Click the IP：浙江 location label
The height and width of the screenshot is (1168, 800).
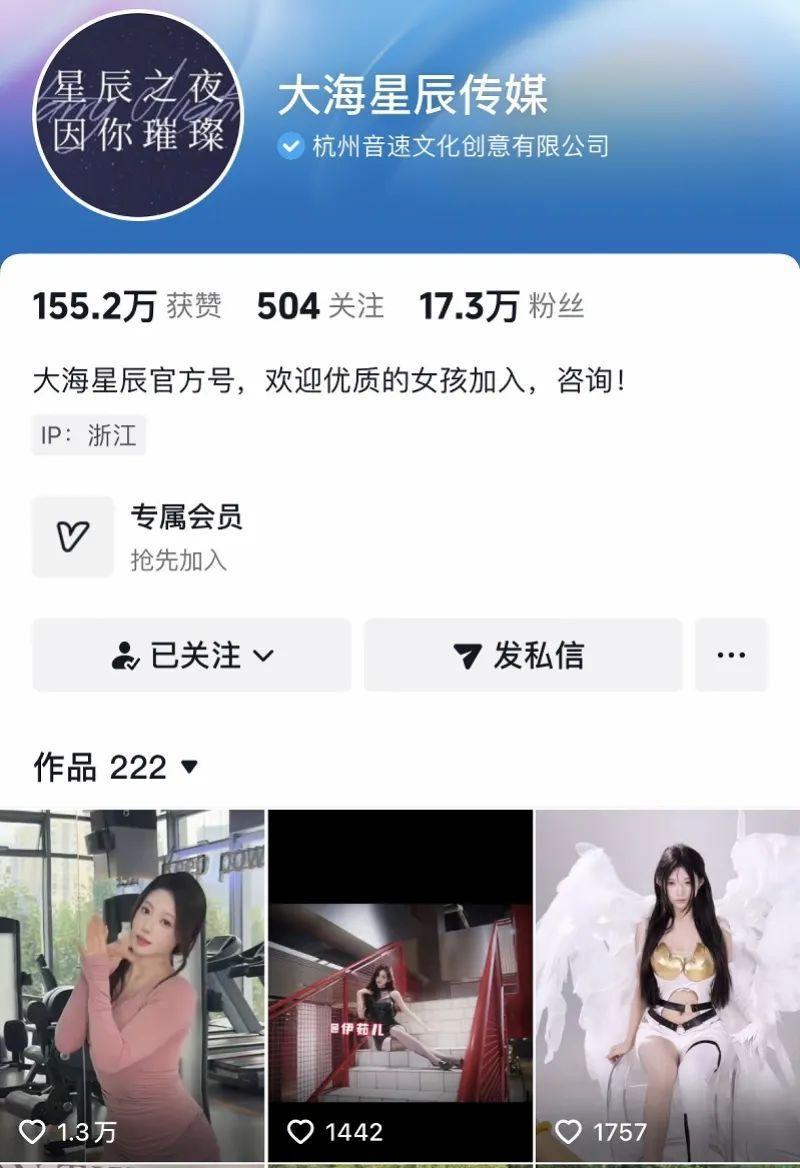click(x=88, y=434)
